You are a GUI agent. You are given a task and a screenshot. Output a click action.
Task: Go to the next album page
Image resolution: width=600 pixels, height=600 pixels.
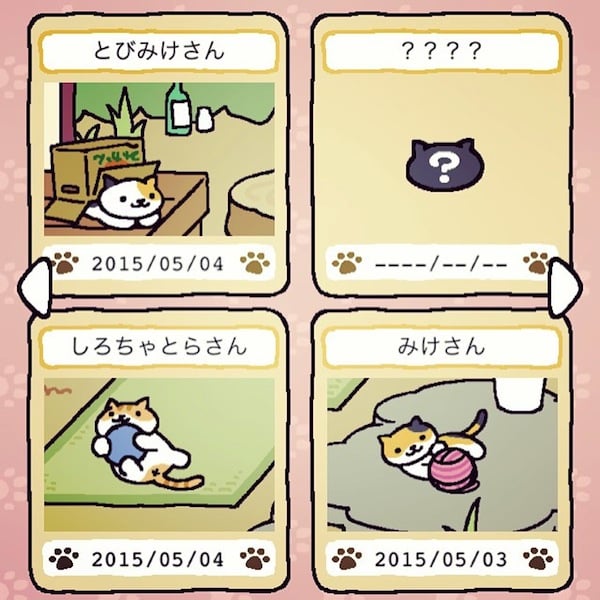tap(567, 287)
